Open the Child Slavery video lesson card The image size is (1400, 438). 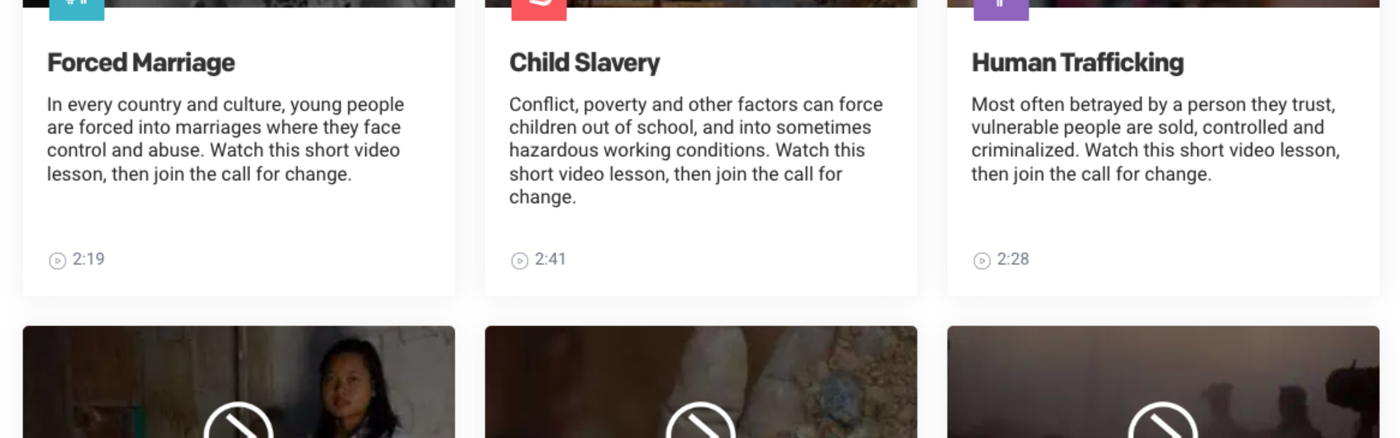coord(584,63)
